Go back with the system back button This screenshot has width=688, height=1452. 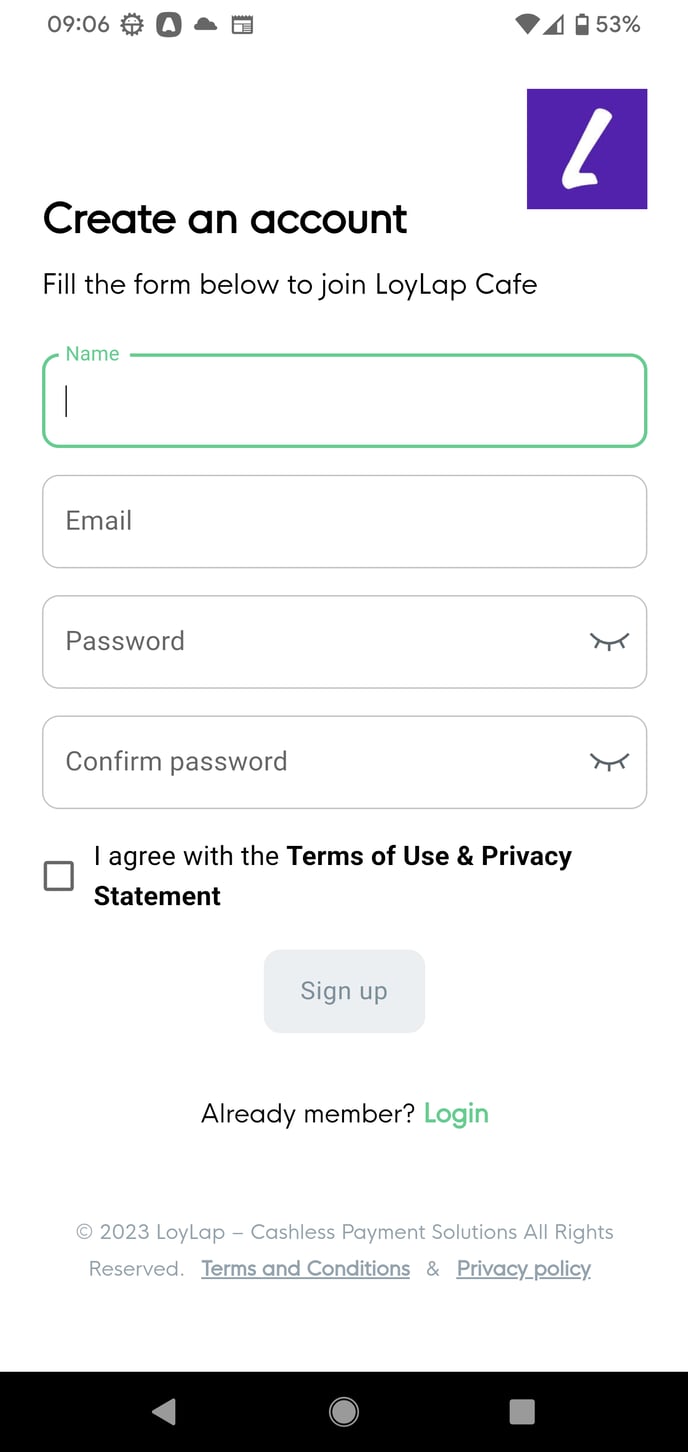point(164,1411)
